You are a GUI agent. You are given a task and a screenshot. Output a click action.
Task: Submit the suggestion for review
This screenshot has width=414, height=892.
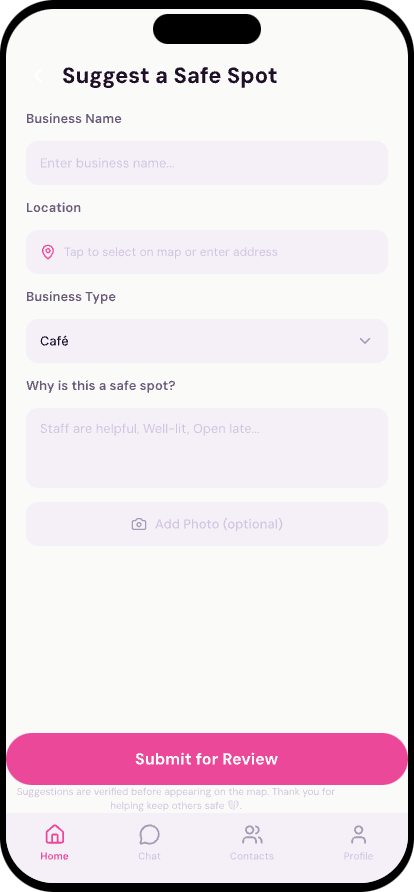point(207,759)
